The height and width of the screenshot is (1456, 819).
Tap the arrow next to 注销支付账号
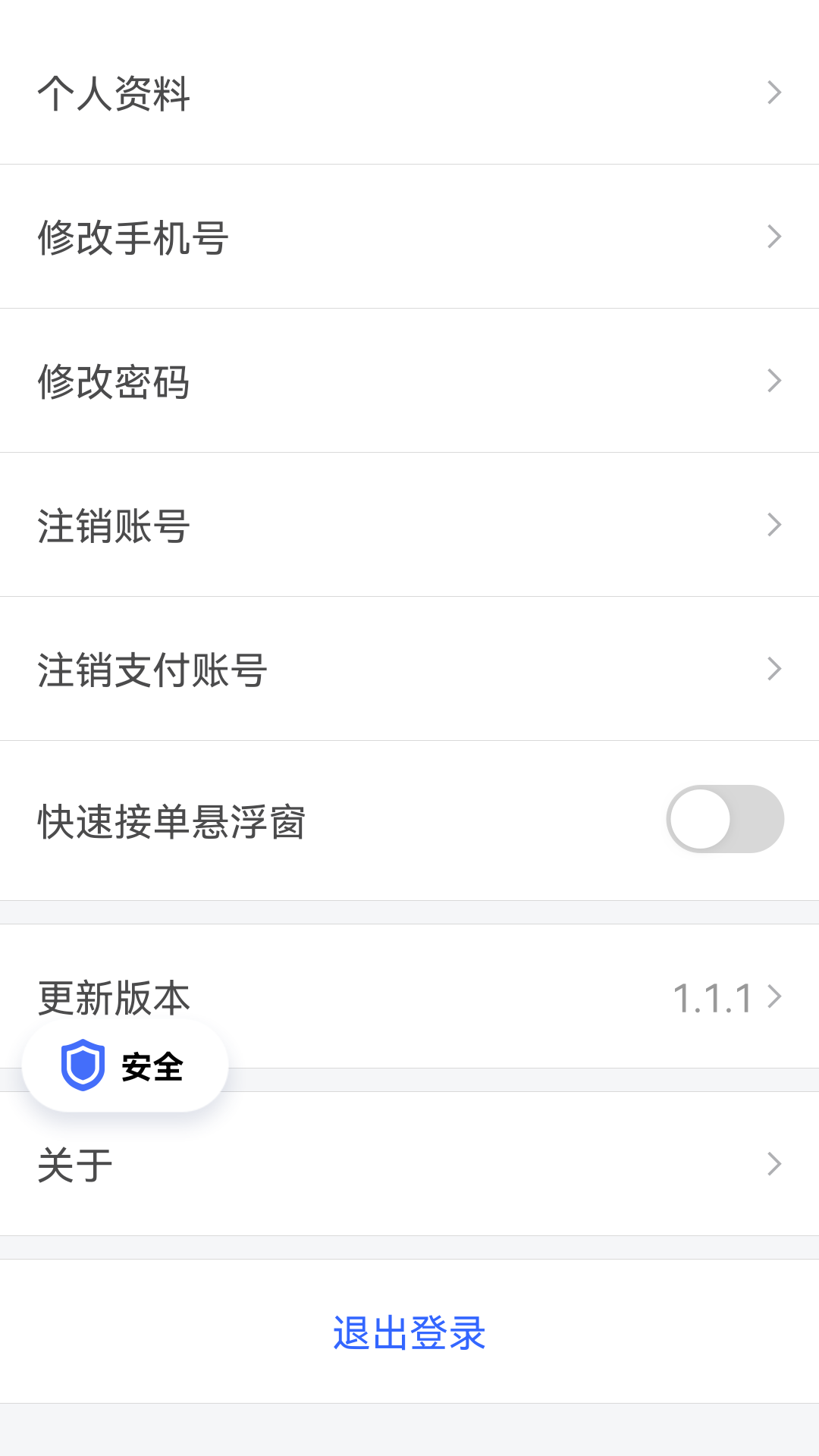tap(774, 667)
